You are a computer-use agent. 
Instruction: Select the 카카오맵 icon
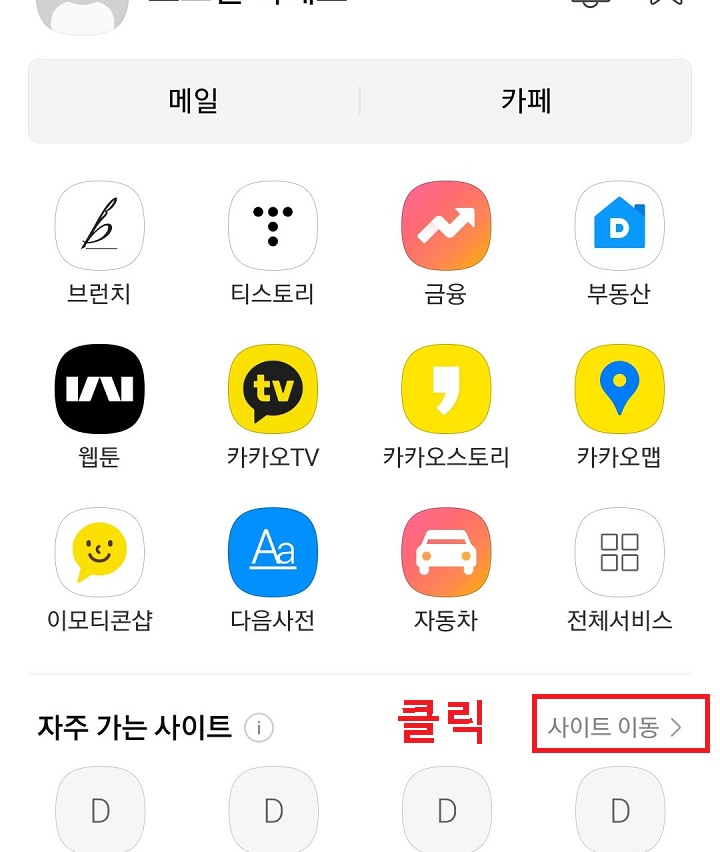(620, 388)
